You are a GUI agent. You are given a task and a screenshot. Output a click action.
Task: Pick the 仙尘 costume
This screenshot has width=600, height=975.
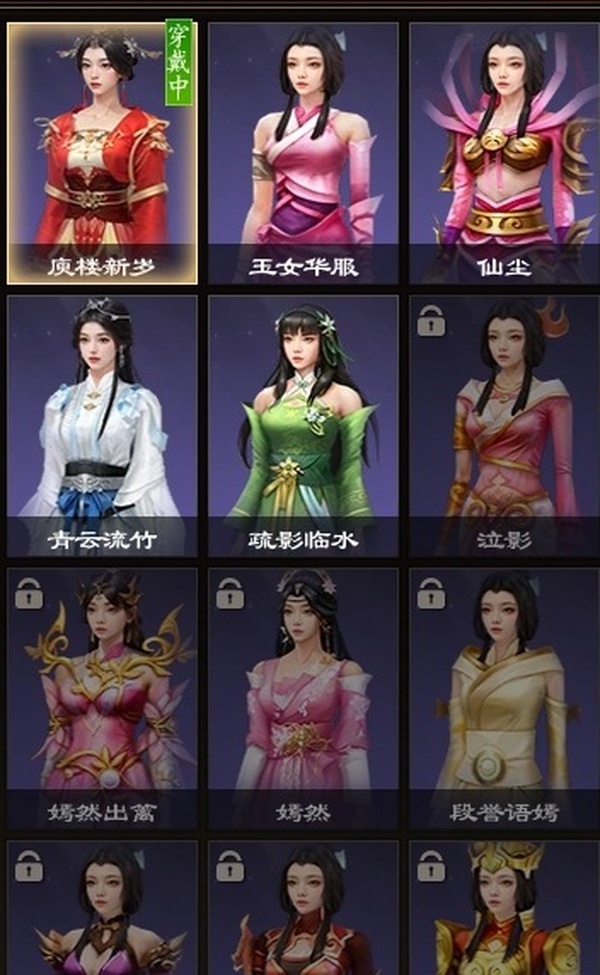tap(503, 150)
